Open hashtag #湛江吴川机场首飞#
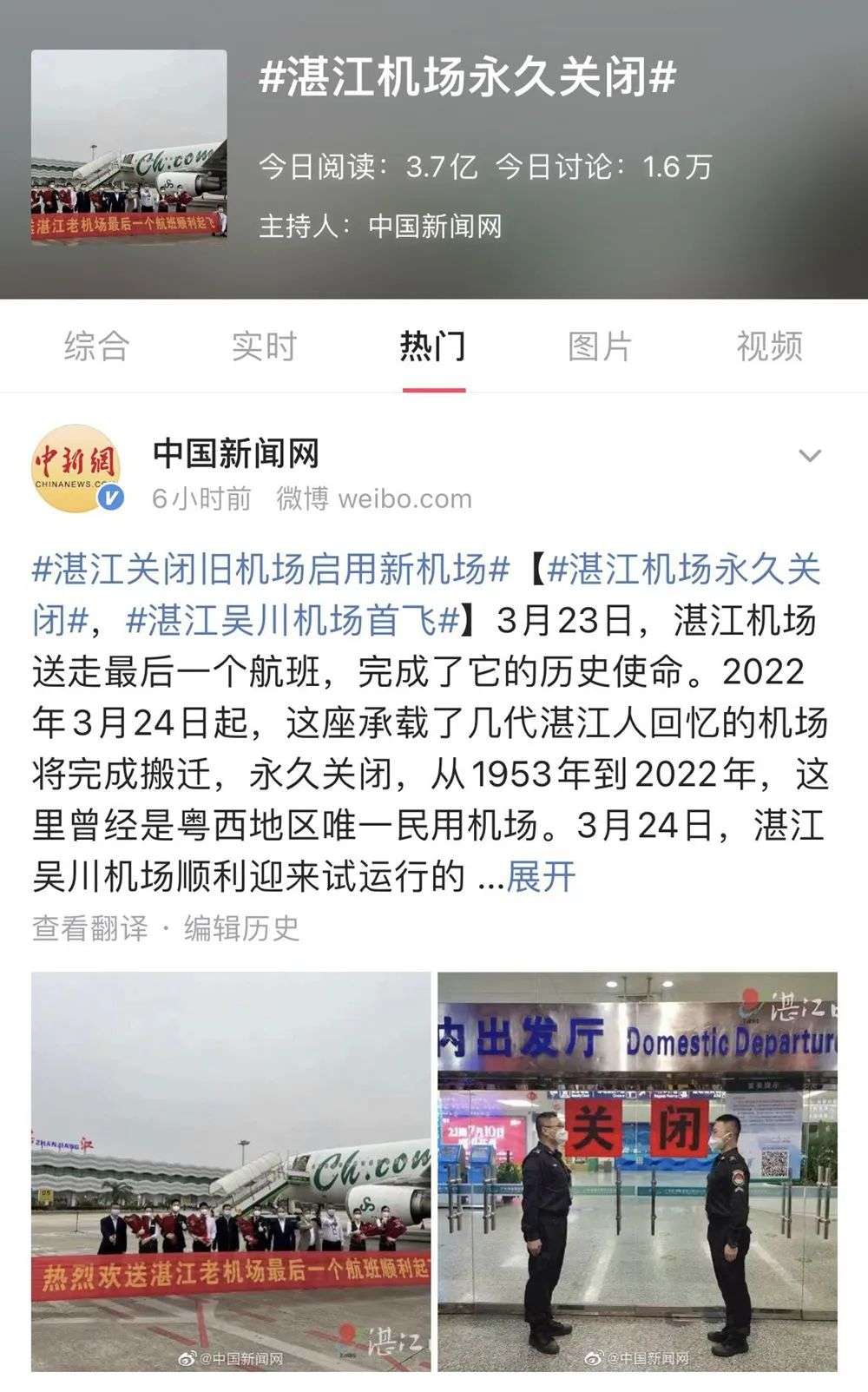Image resolution: width=868 pixels, height=1392 pixels. (293, 621)
